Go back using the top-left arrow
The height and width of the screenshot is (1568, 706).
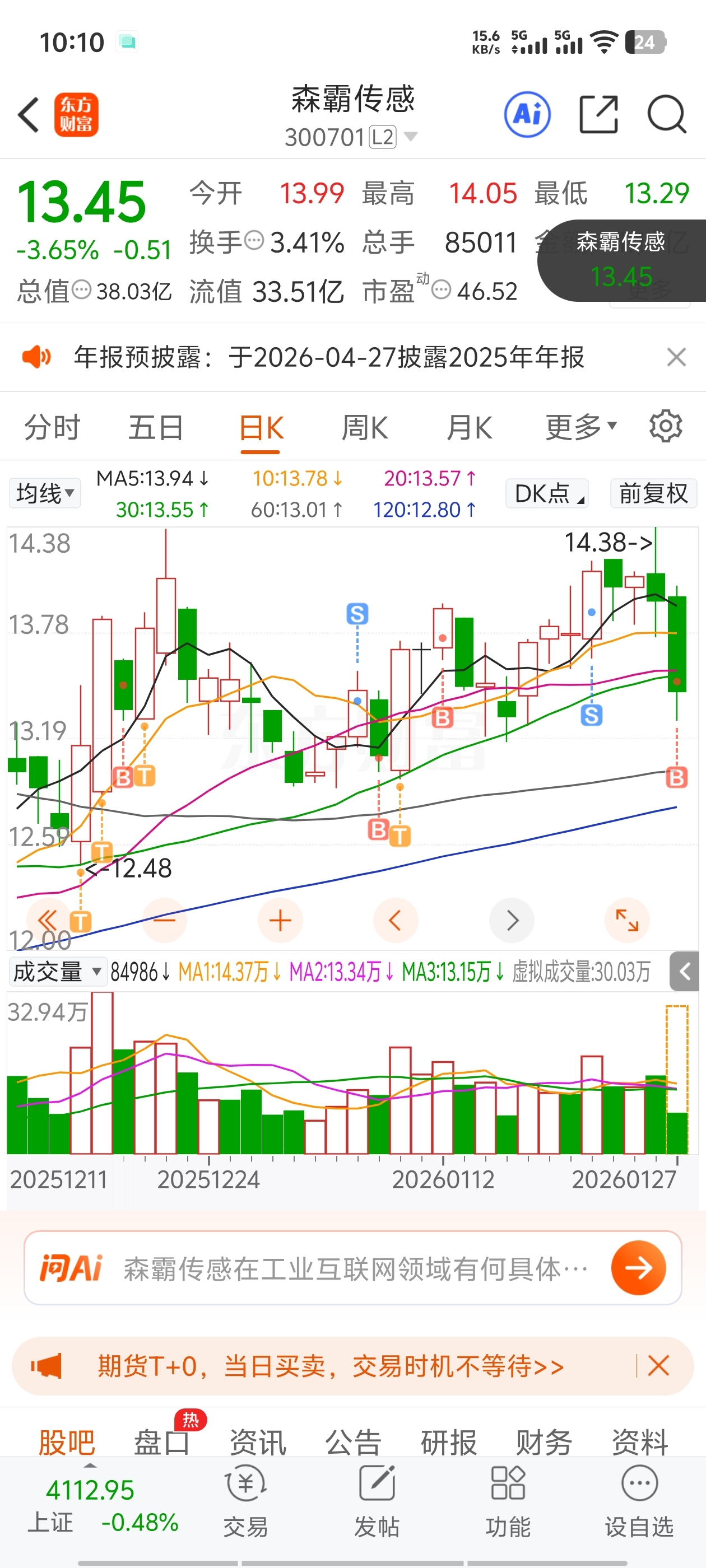29,115
